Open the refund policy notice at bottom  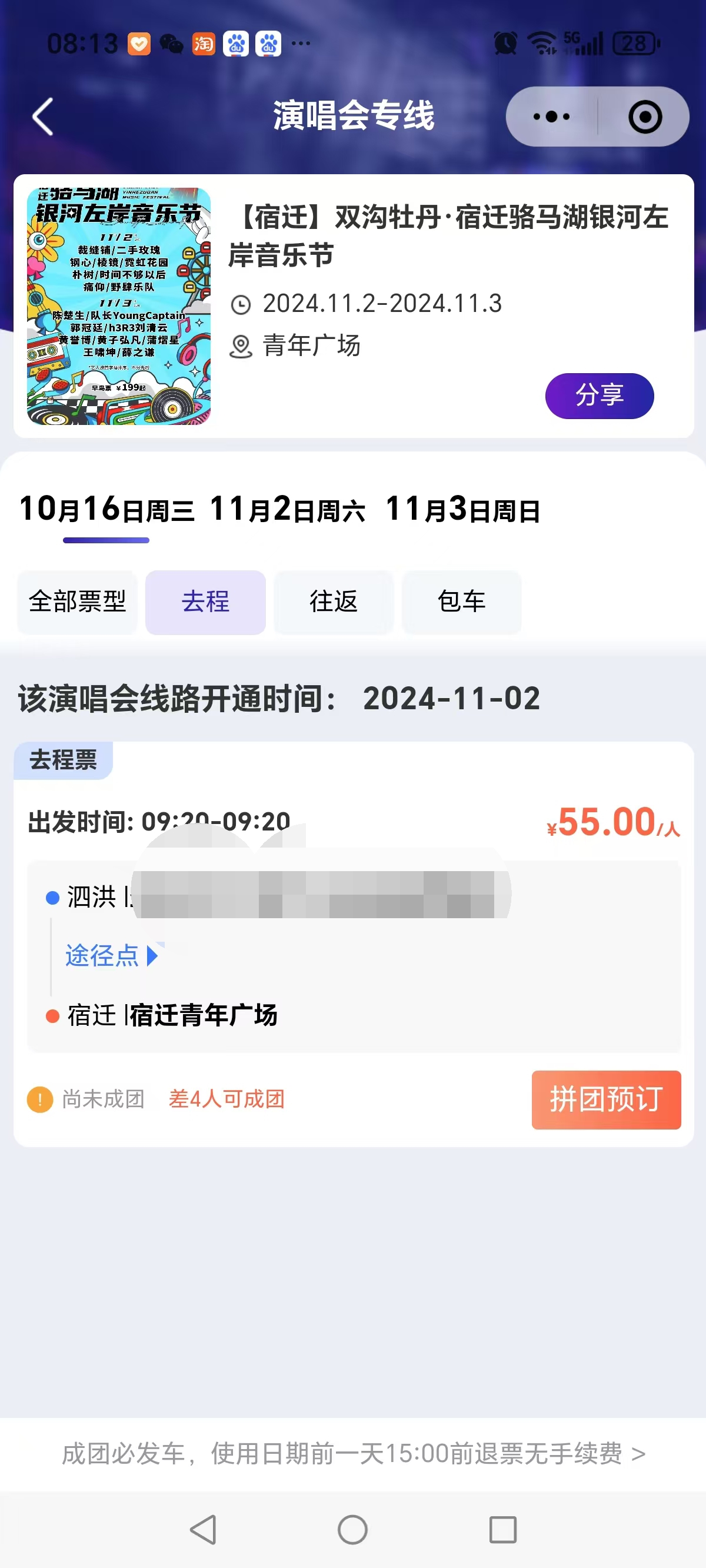point(353,1454)
